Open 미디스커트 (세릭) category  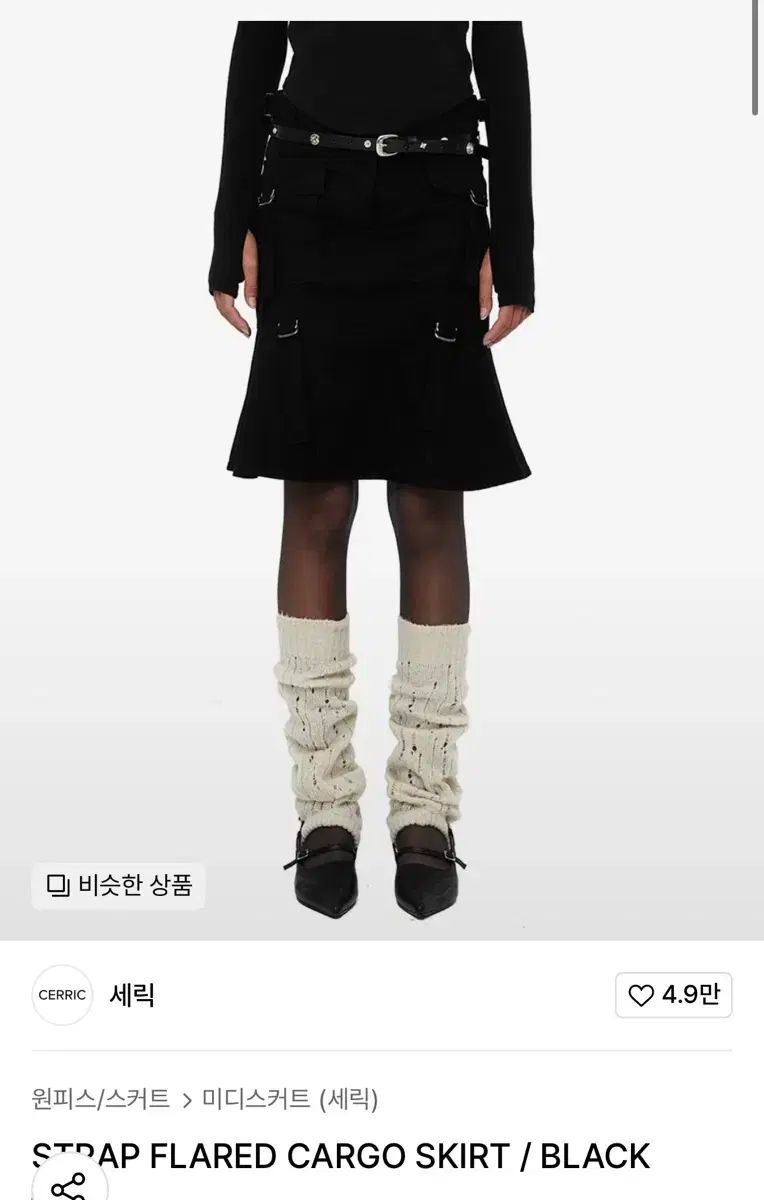coord(290,1099)
